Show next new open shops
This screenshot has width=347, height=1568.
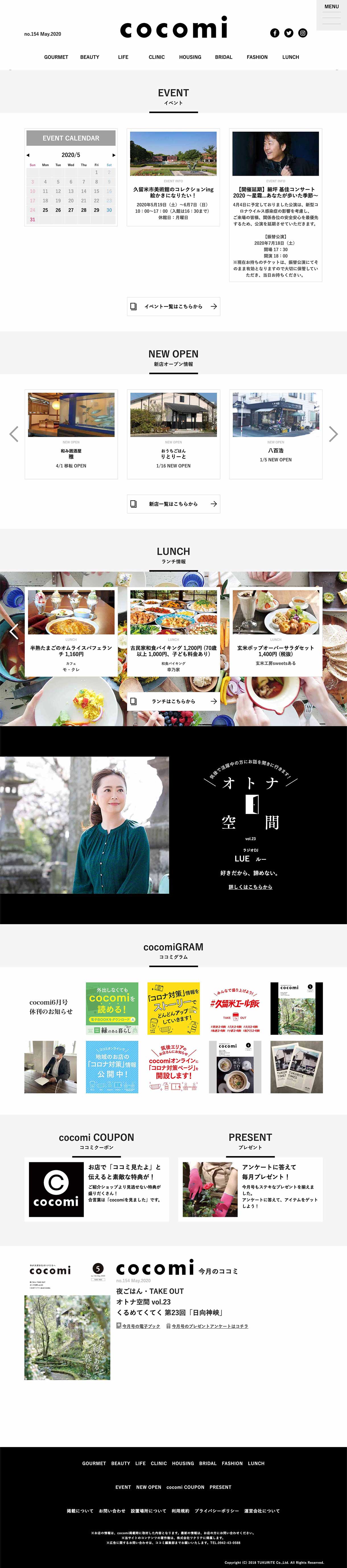pos(333,433)
